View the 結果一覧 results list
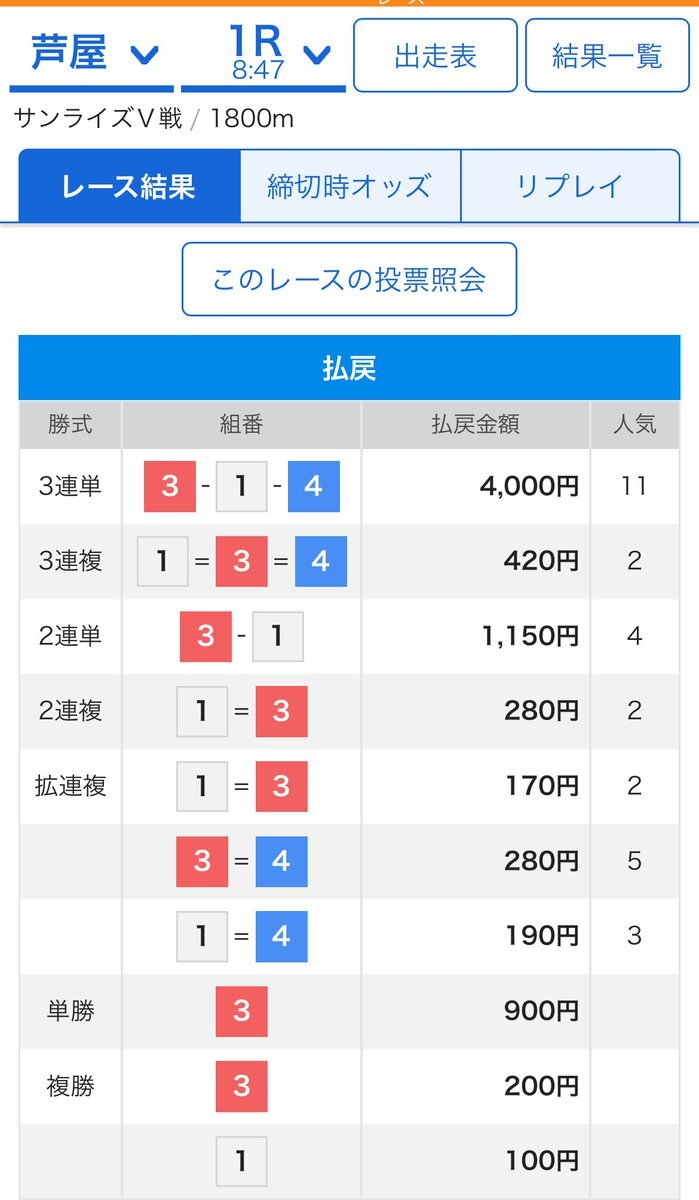Viewport: 699px width, 1200px height. [x=607, y=55]
